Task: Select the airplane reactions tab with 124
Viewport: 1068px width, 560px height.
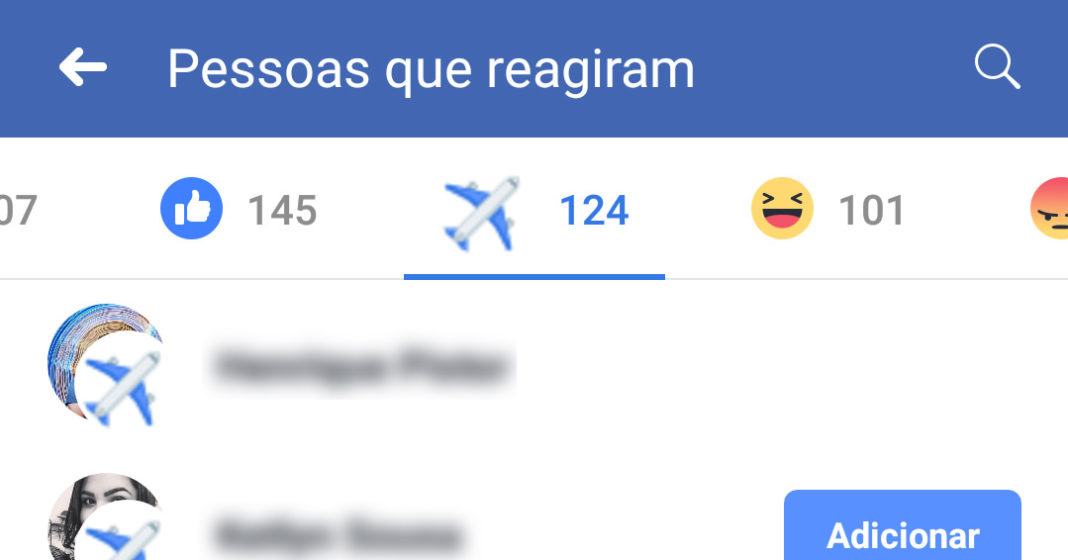Action: pos(534,212)
